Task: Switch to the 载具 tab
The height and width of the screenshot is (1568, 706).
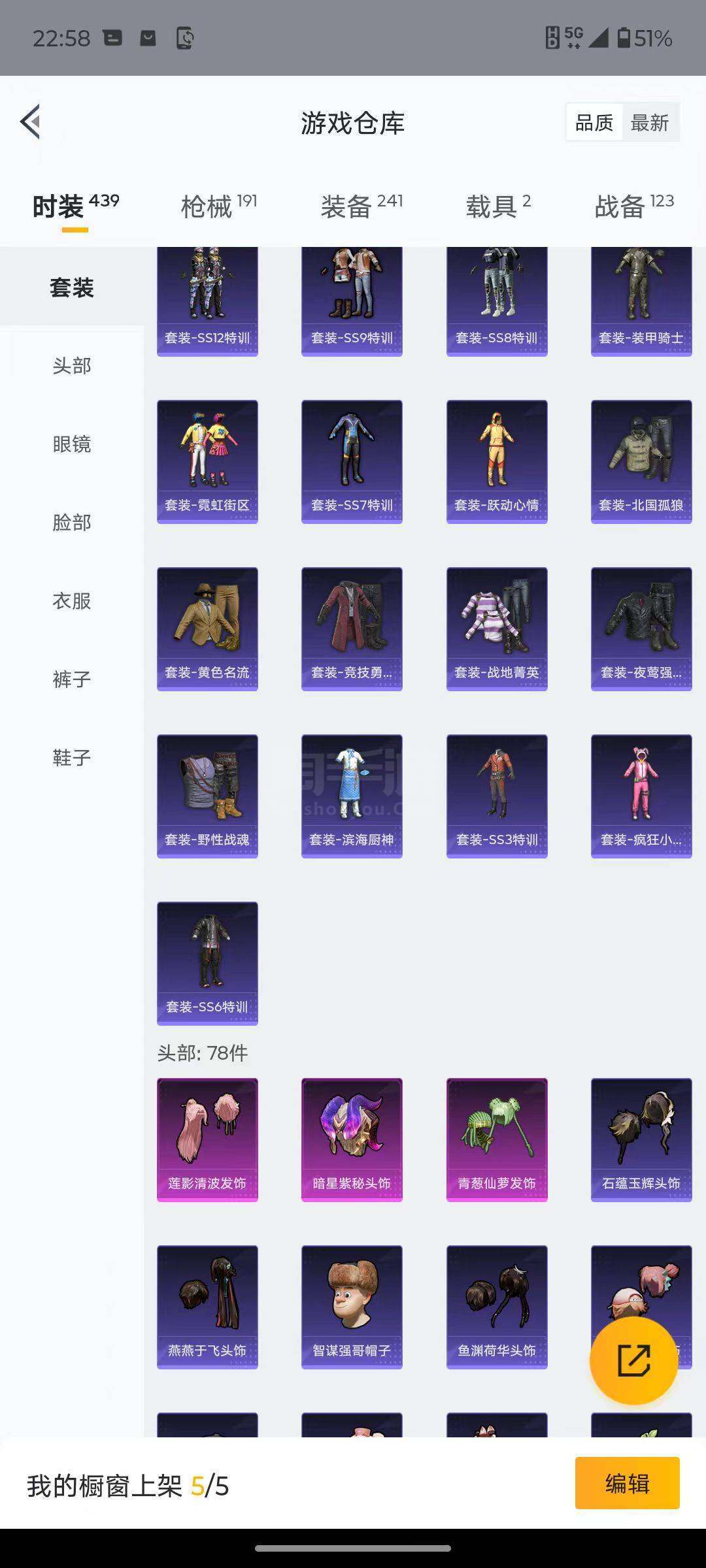Action: [x=498, y=206]
